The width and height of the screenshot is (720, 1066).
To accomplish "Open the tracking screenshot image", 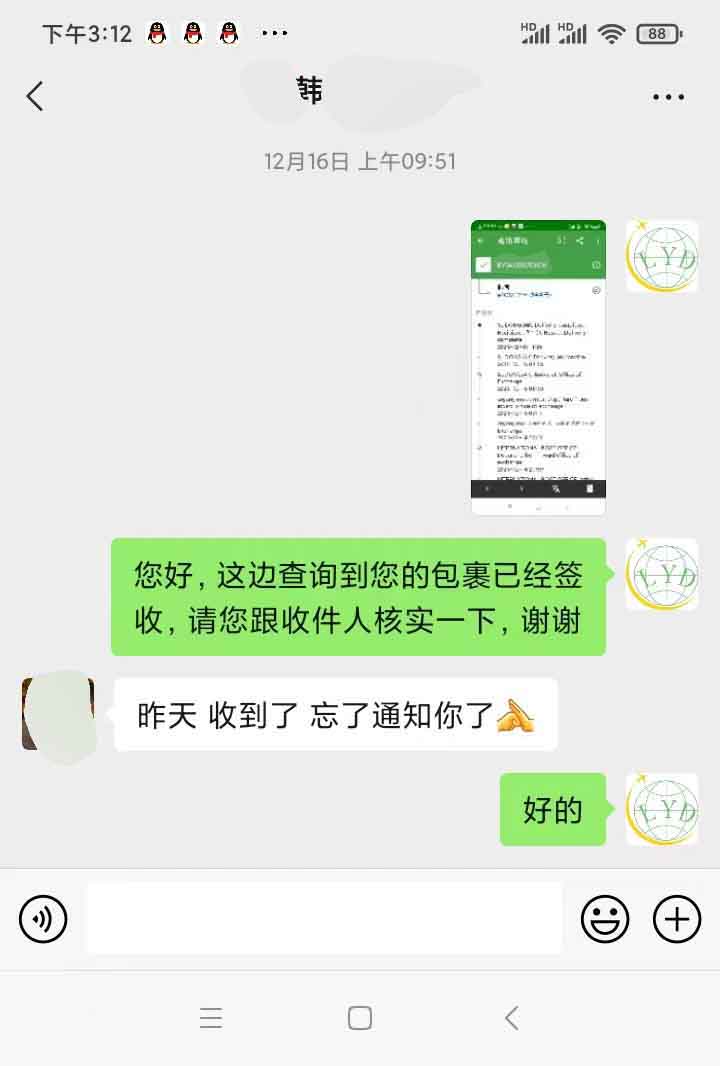I will click(538, 367).
